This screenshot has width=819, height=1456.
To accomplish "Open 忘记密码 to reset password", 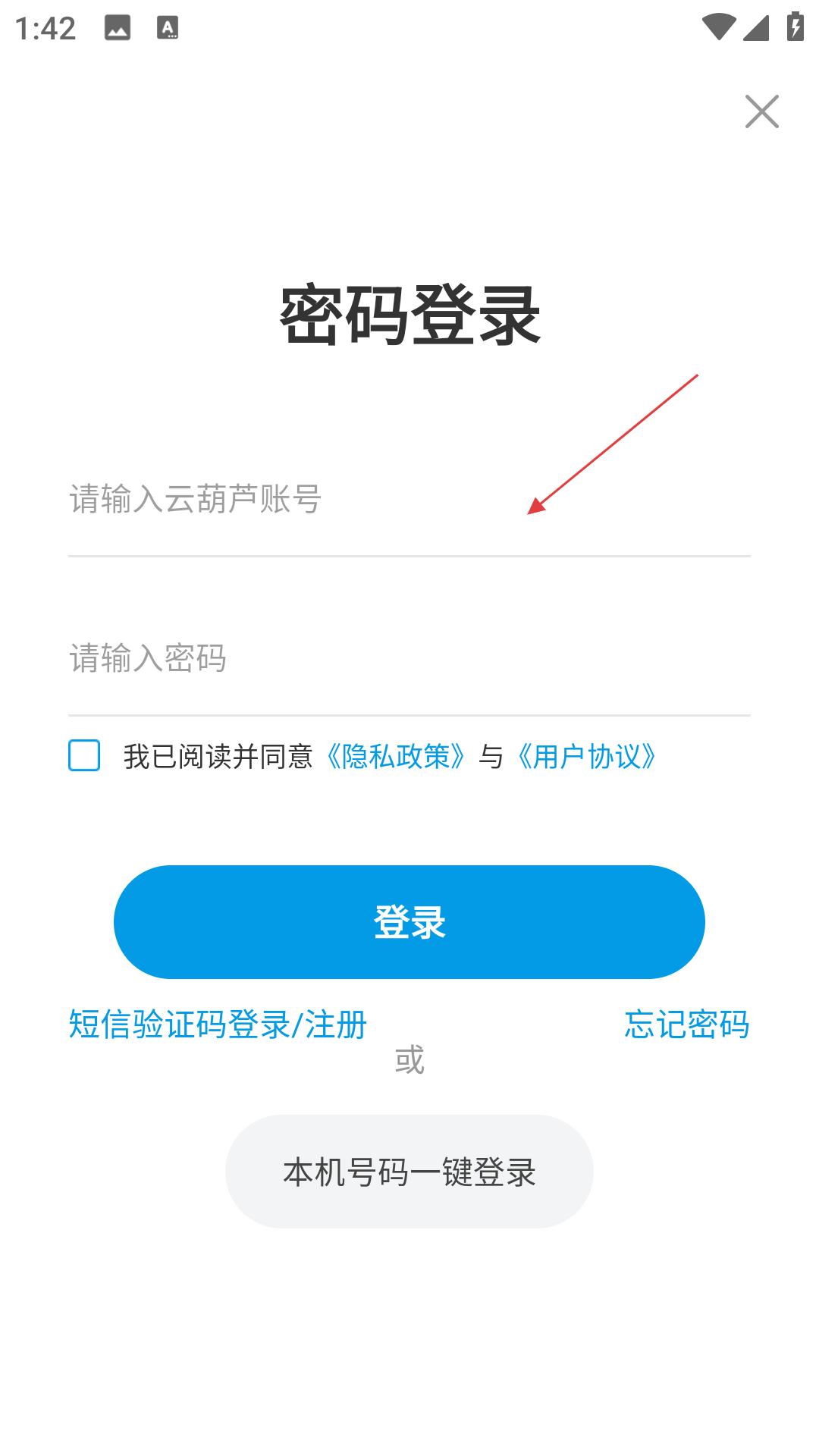I will coord(687,1025).
